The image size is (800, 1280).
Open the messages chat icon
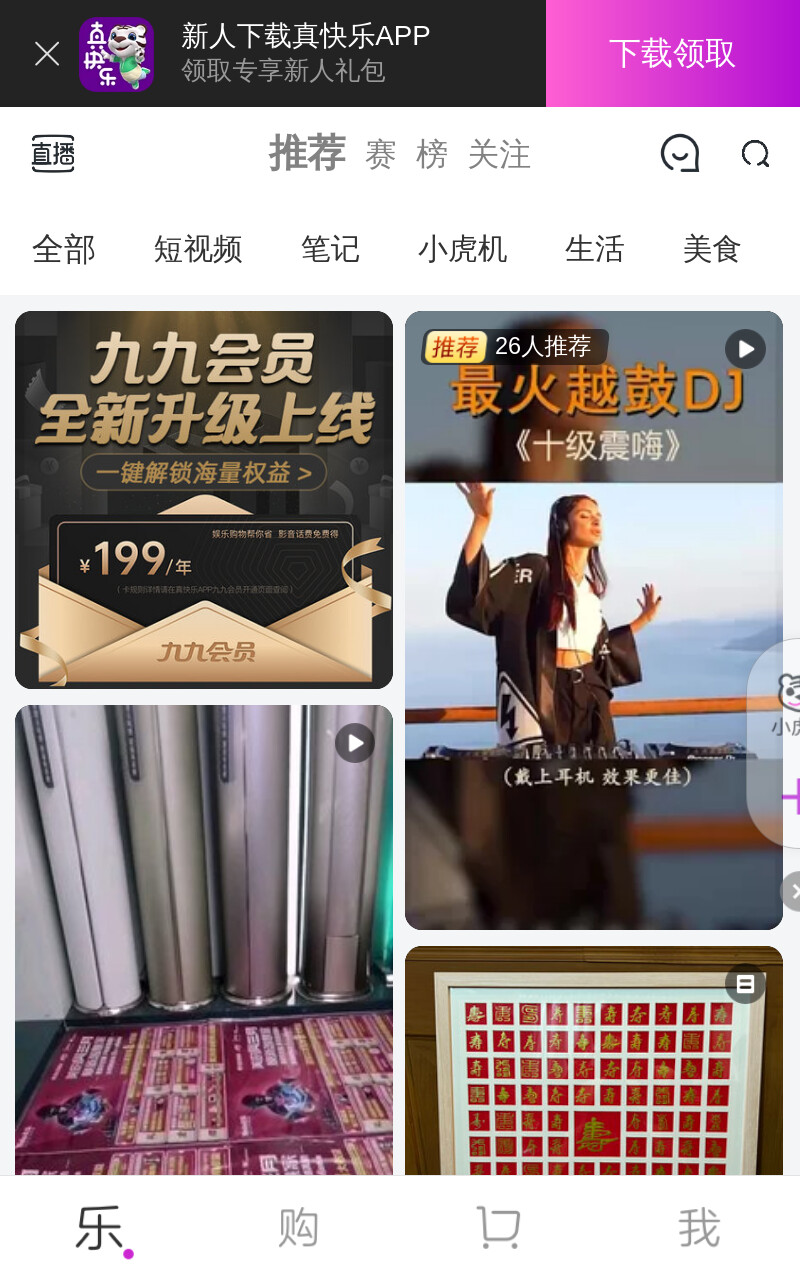pos(680,154)
